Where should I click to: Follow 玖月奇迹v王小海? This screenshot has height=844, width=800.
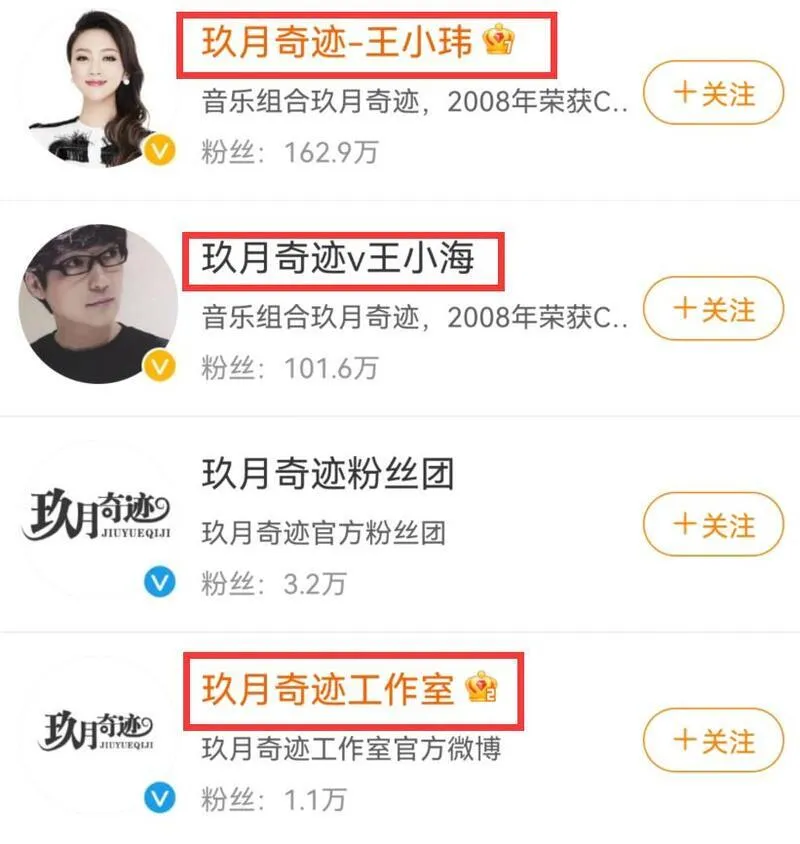point(713,309)
